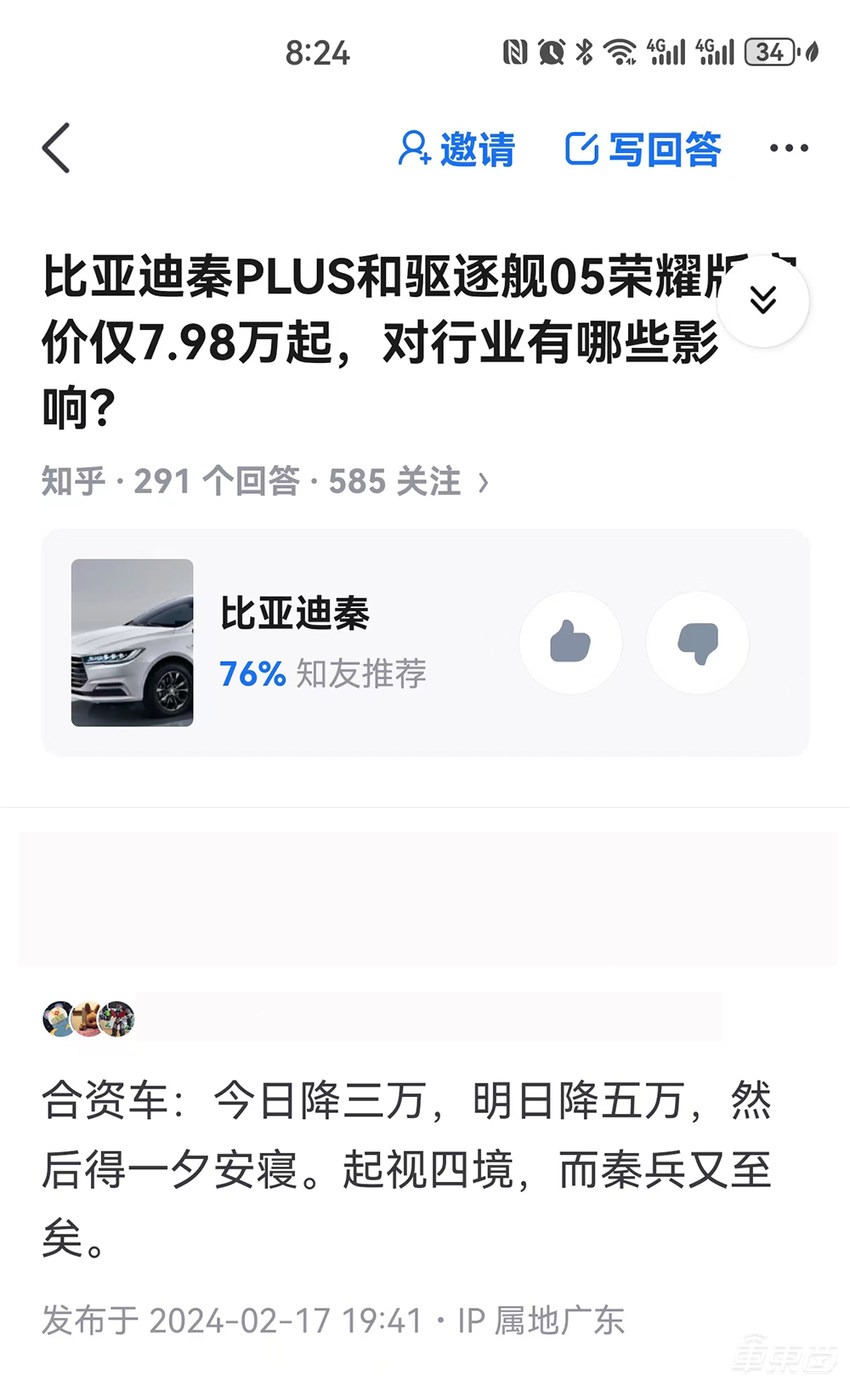Tap the stacked answerer avatars
This screenshot has width=850, height=1386.
click(x=88, y=1019)
